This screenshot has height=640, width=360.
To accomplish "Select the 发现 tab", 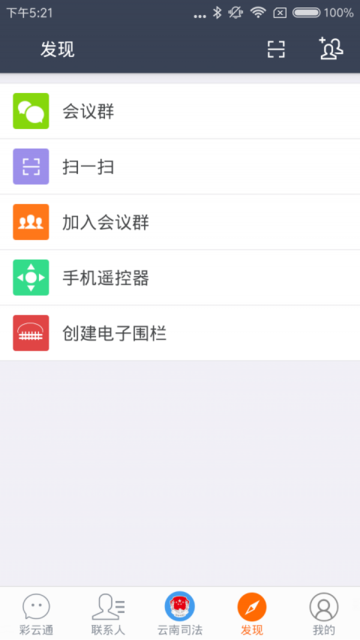I will [252, 614].
